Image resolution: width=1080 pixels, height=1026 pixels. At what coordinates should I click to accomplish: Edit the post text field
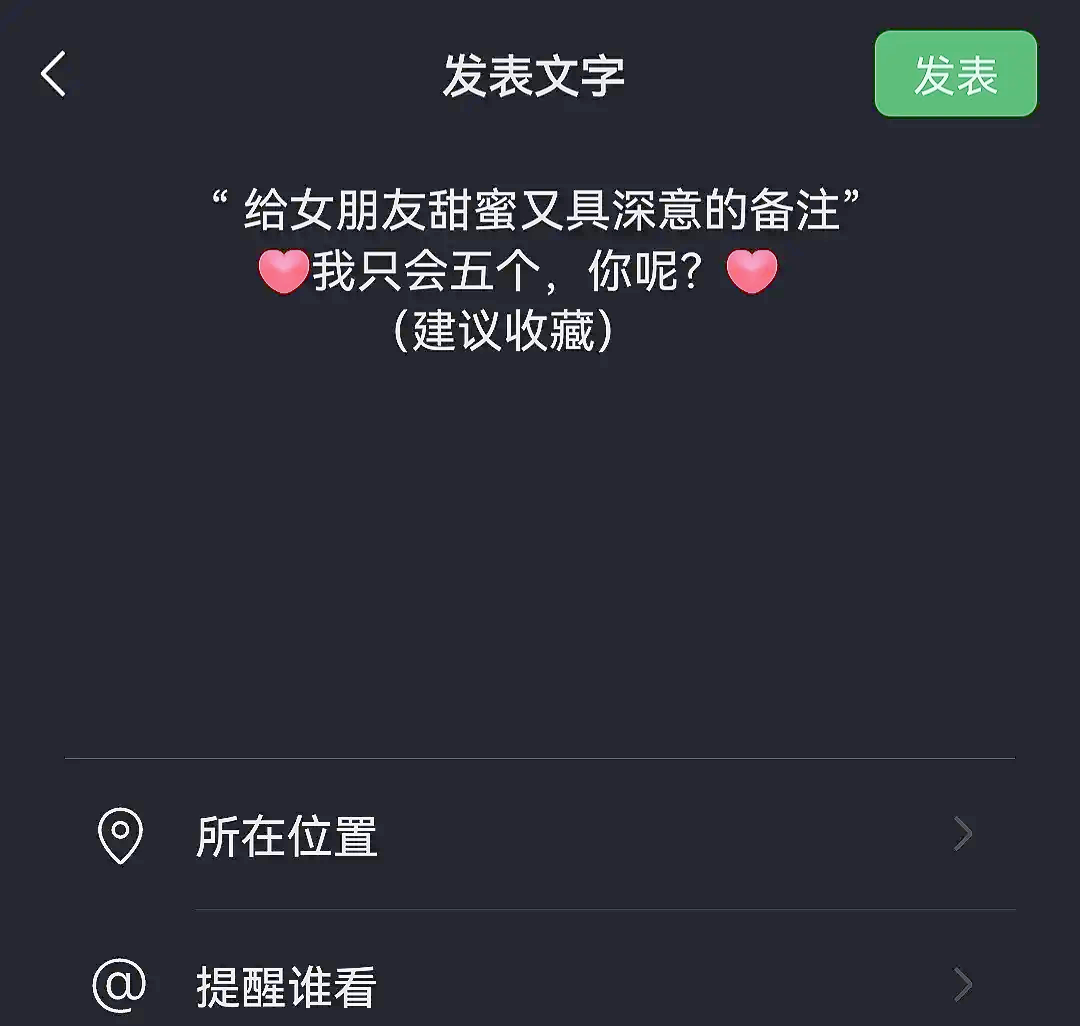540,270
